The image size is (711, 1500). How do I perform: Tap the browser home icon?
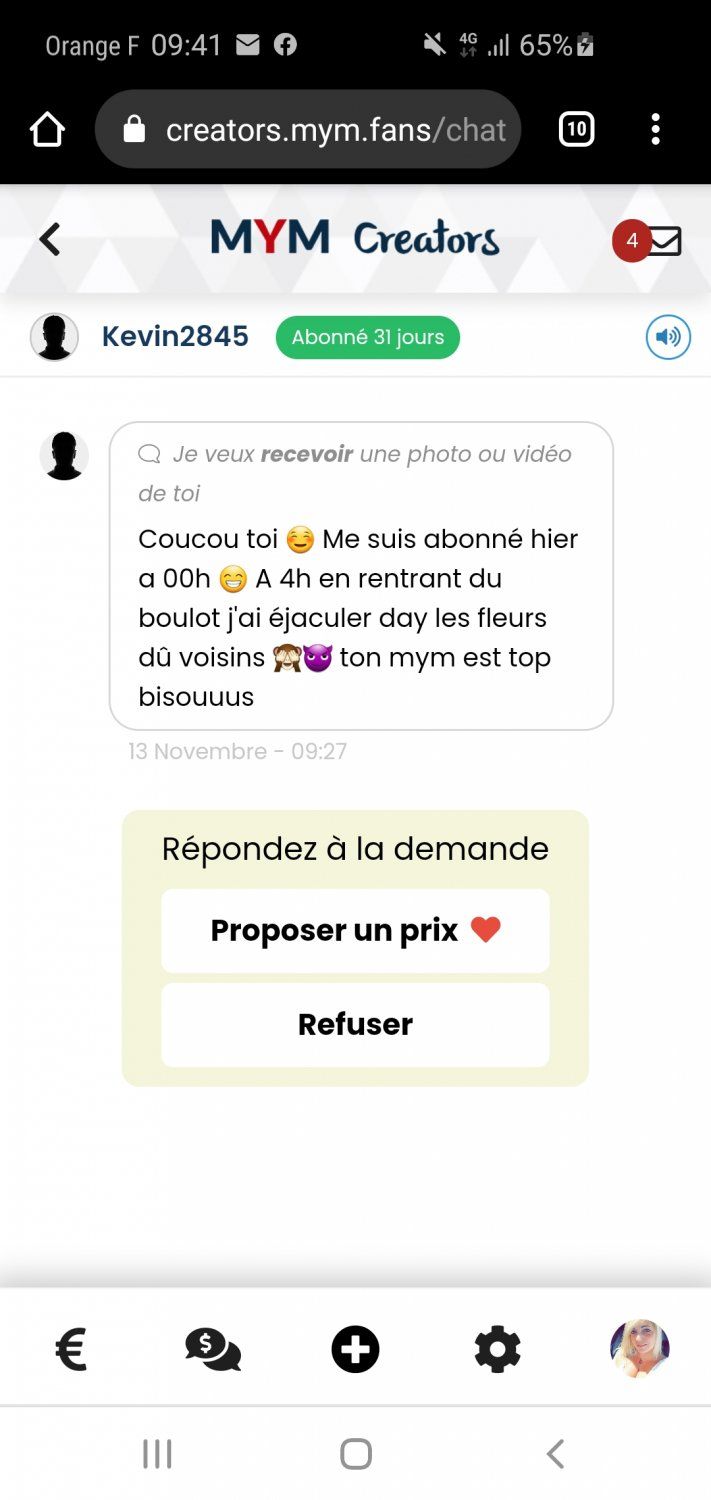tap(47, 130)
